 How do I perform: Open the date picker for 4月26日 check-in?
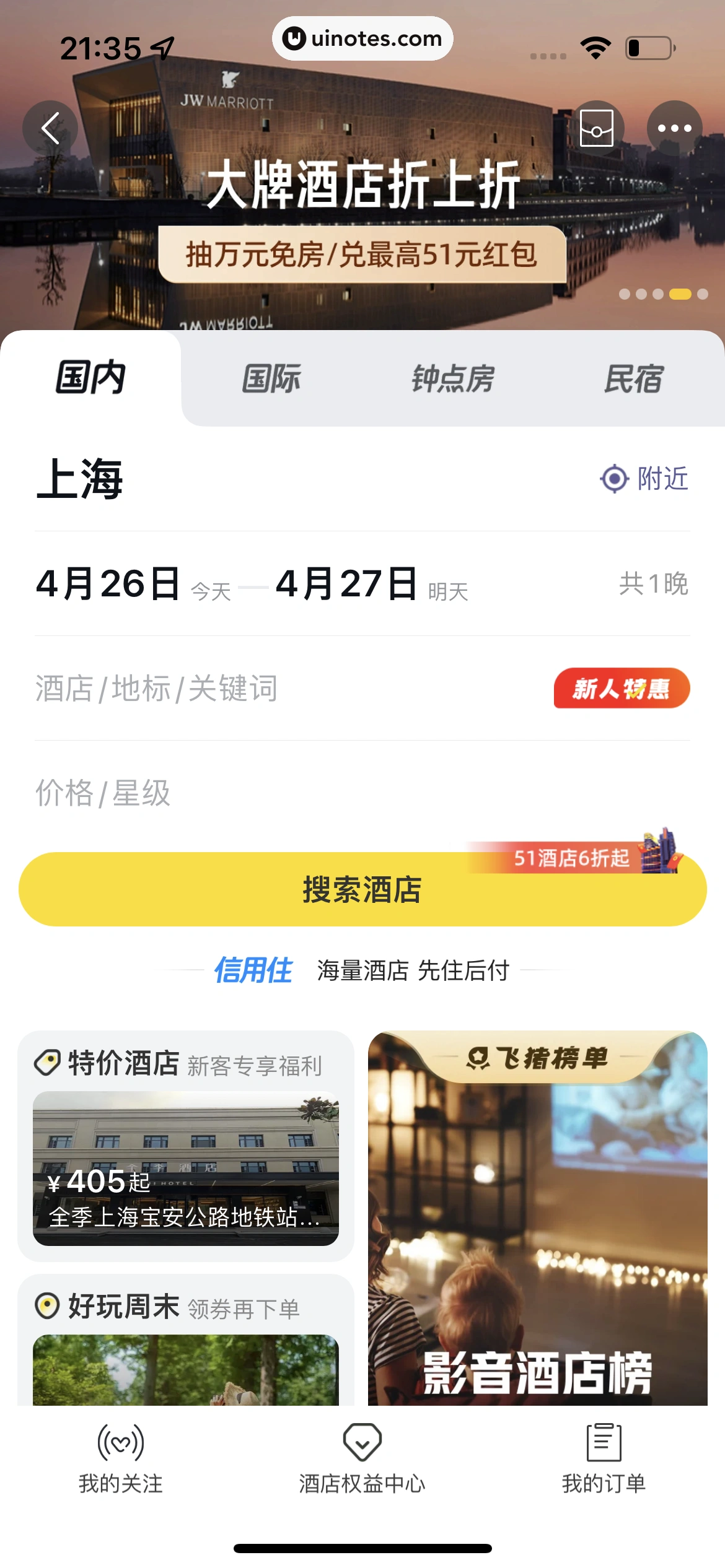tap(108, 584)
